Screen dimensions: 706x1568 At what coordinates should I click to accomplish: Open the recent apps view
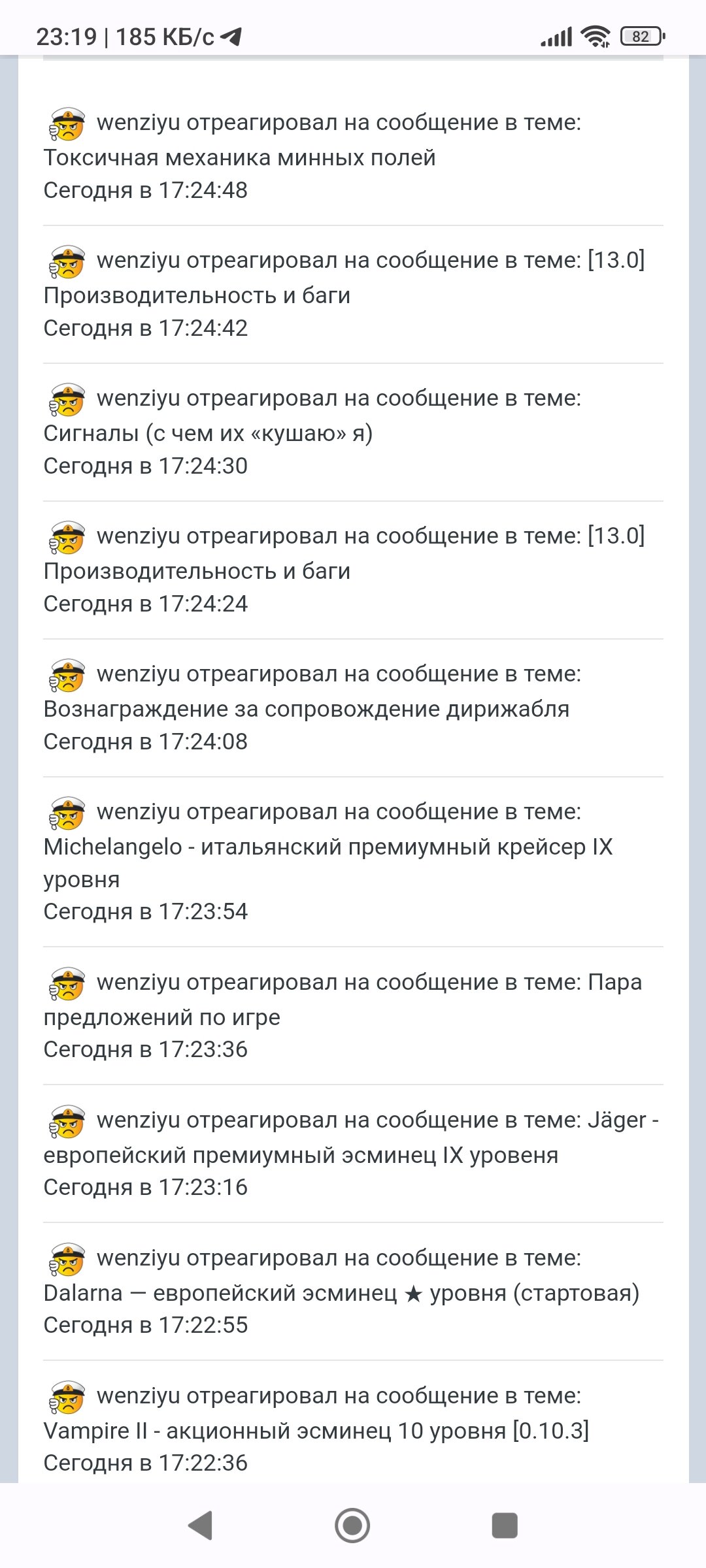click(505, 1526)
